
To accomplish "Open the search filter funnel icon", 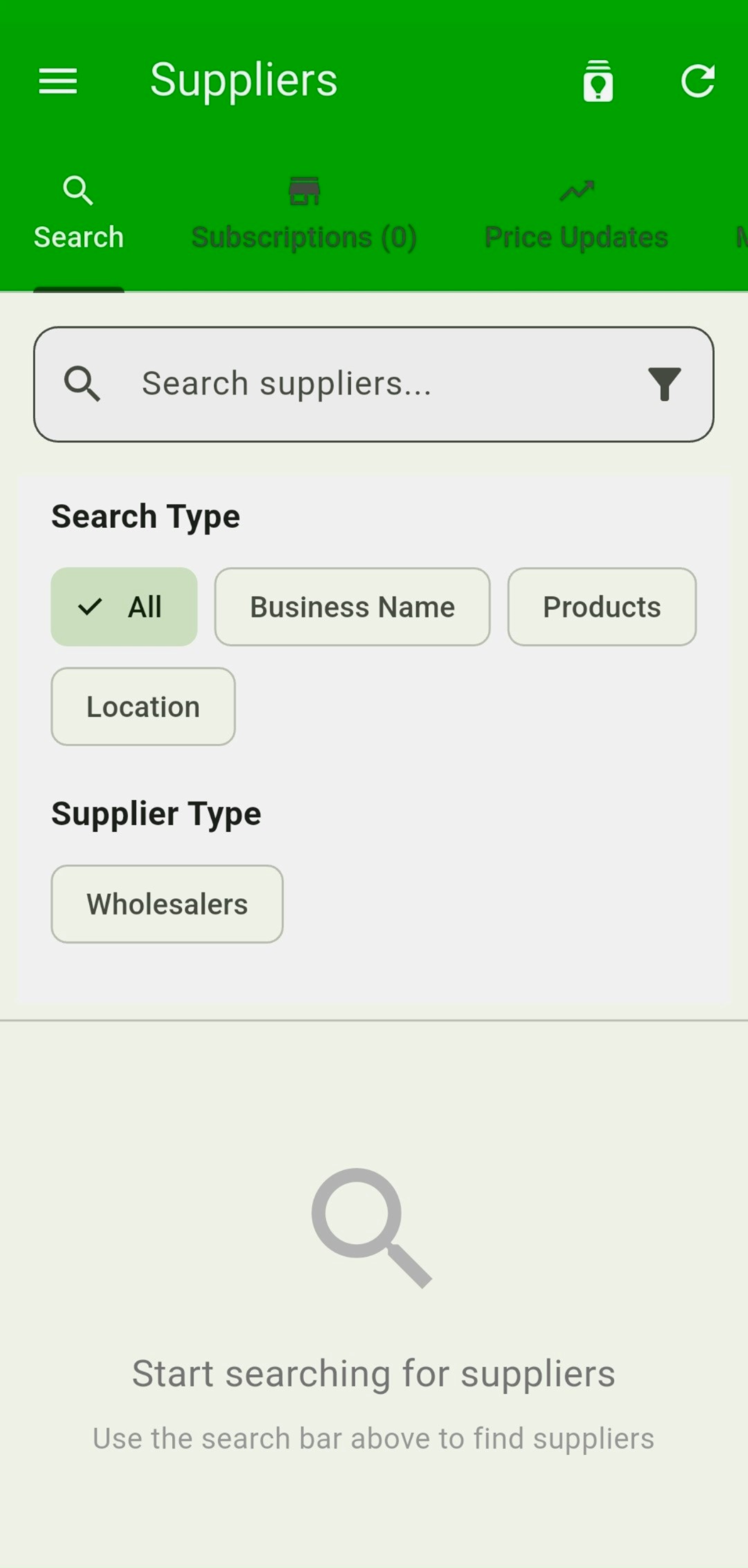I will (x=664, y=383).
